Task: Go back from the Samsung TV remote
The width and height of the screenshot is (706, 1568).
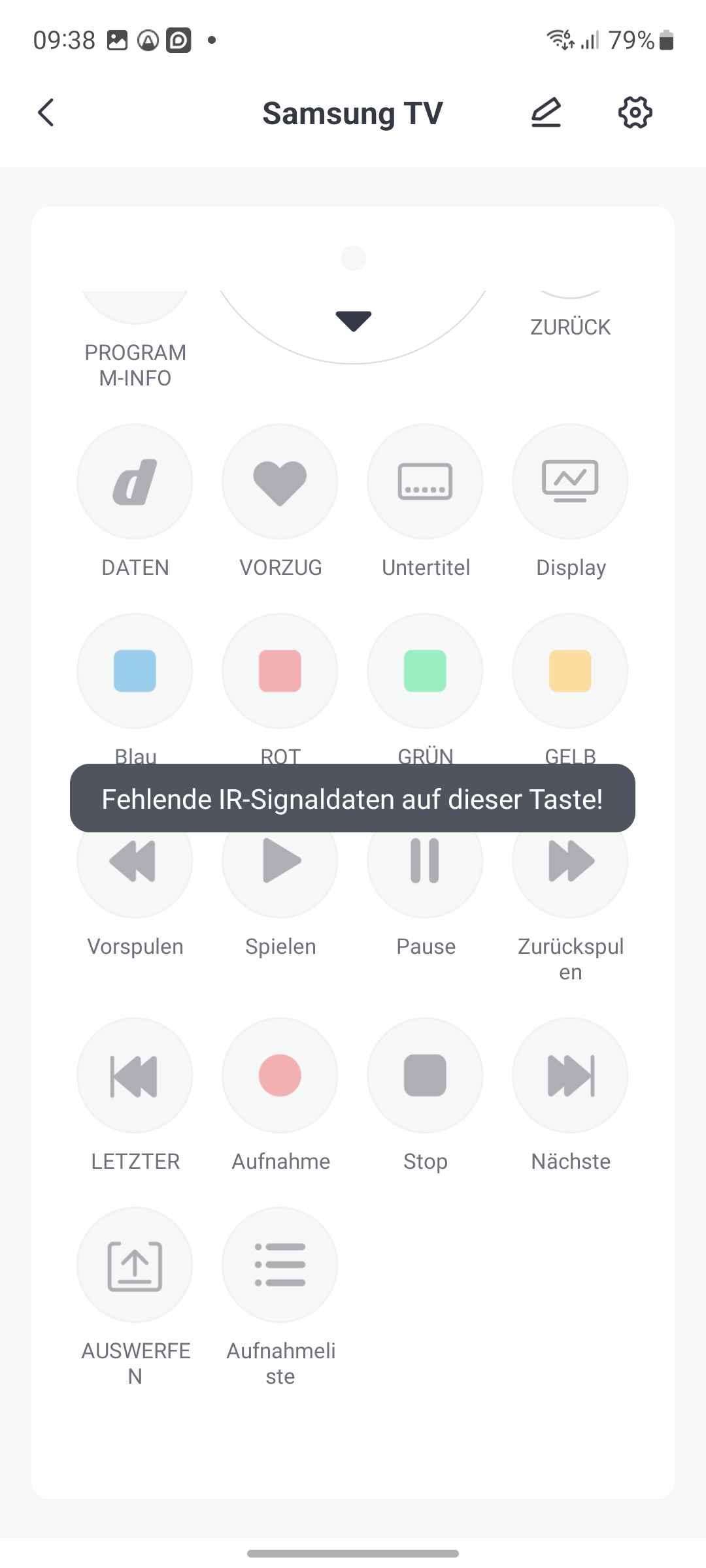Action: pos(46,113)
